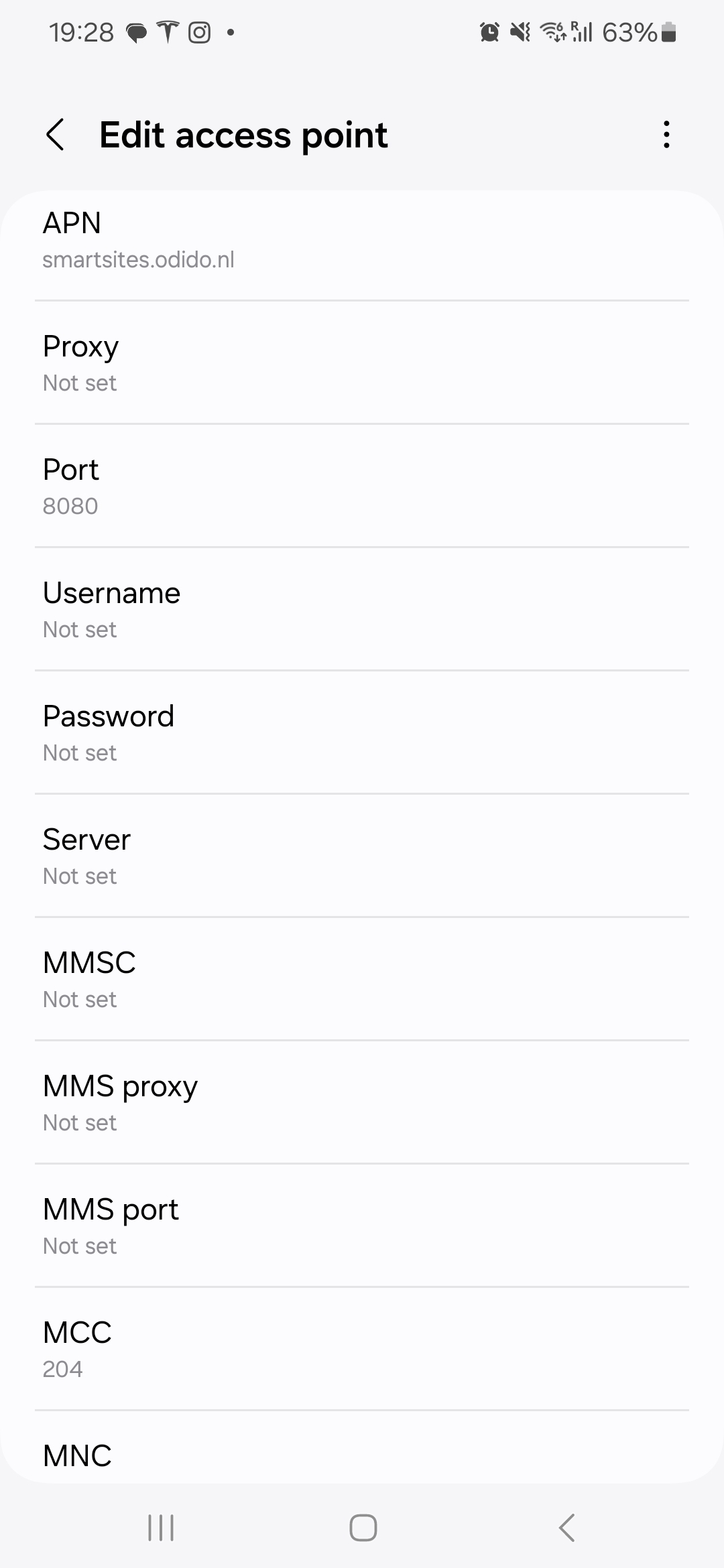The image size is (724, 1568).
Task: Open the Password setting
Action: coord(362,732)
